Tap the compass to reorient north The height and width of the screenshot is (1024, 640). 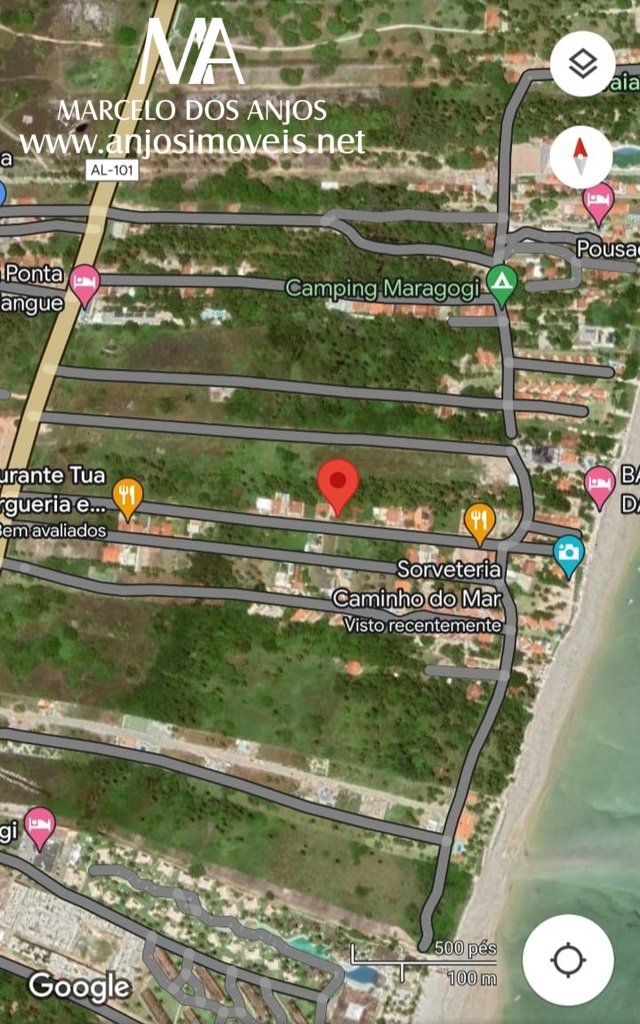(581, 157)
